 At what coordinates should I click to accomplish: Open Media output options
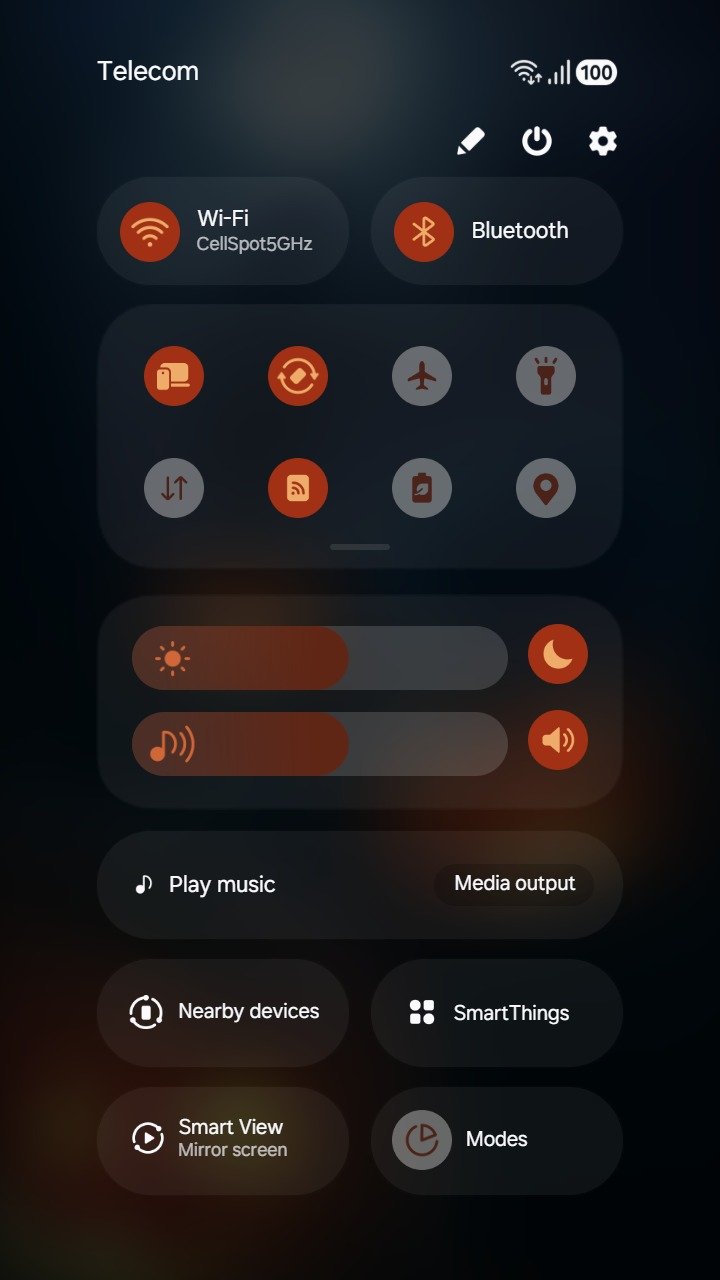tap(514, 884)
